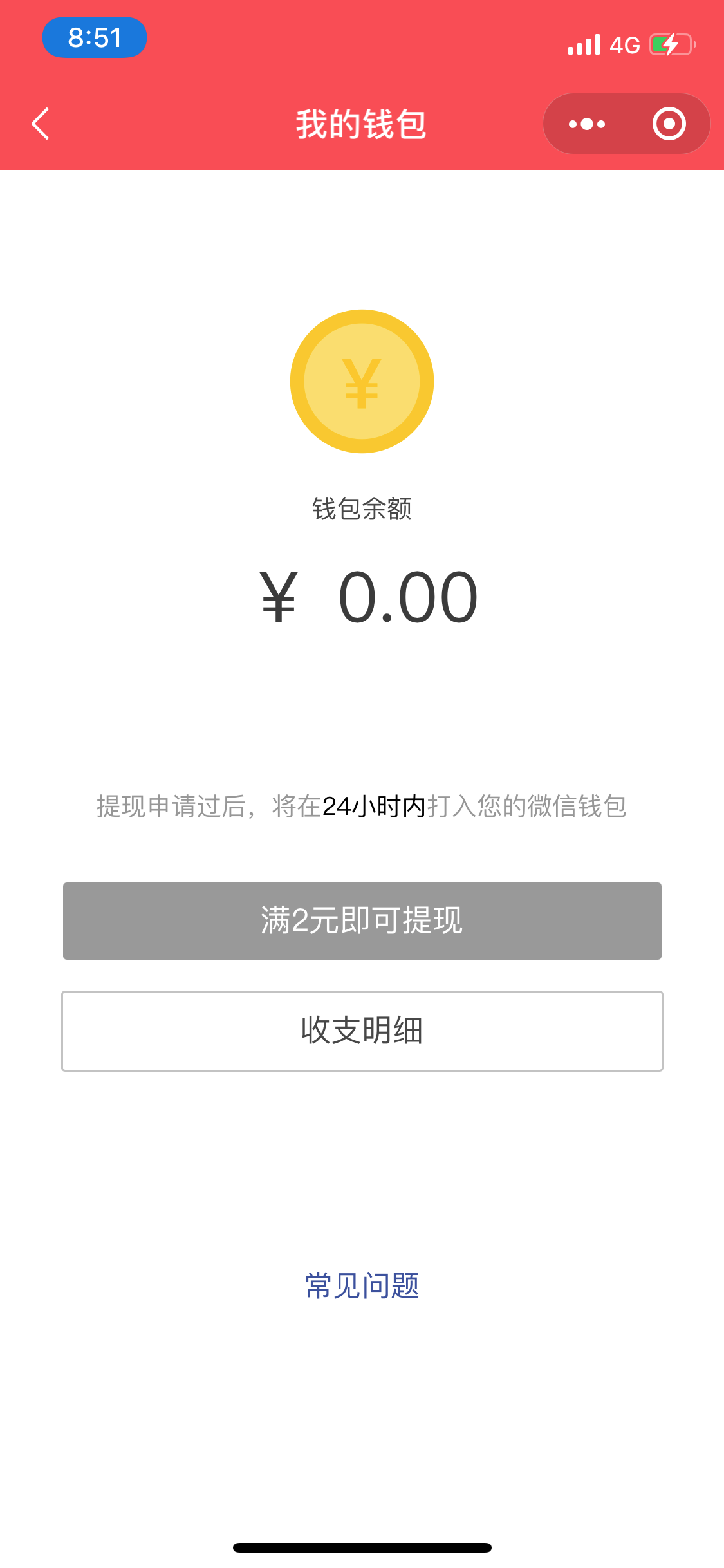This screenshot has width=724, height=1568.
Task: Go back from the 我的钱包 page
Action: click(x=41, y=124)
